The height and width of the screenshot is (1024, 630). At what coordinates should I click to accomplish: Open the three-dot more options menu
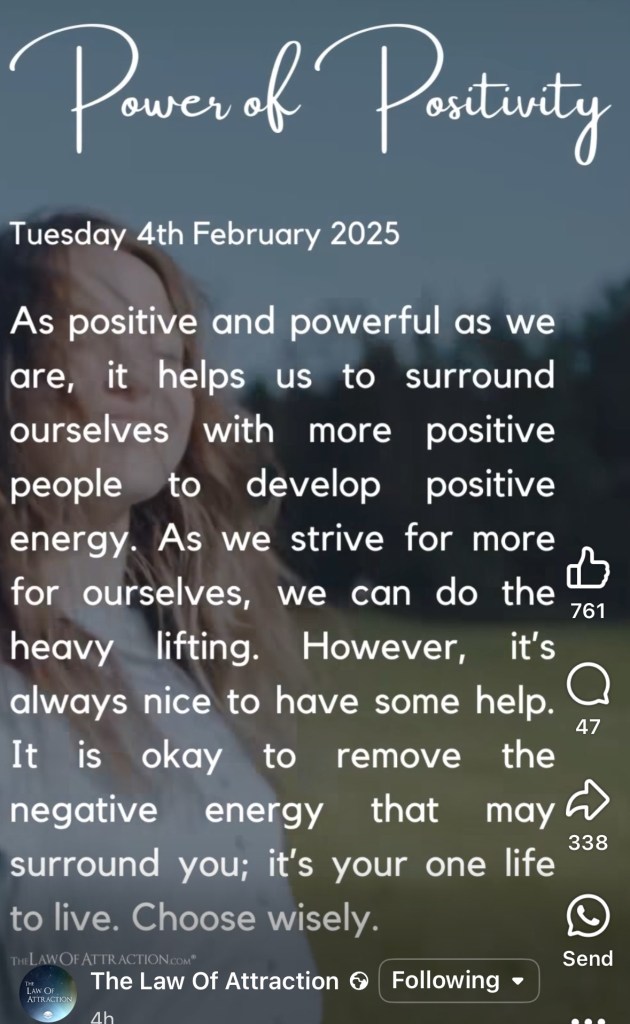pos(587,1018)
